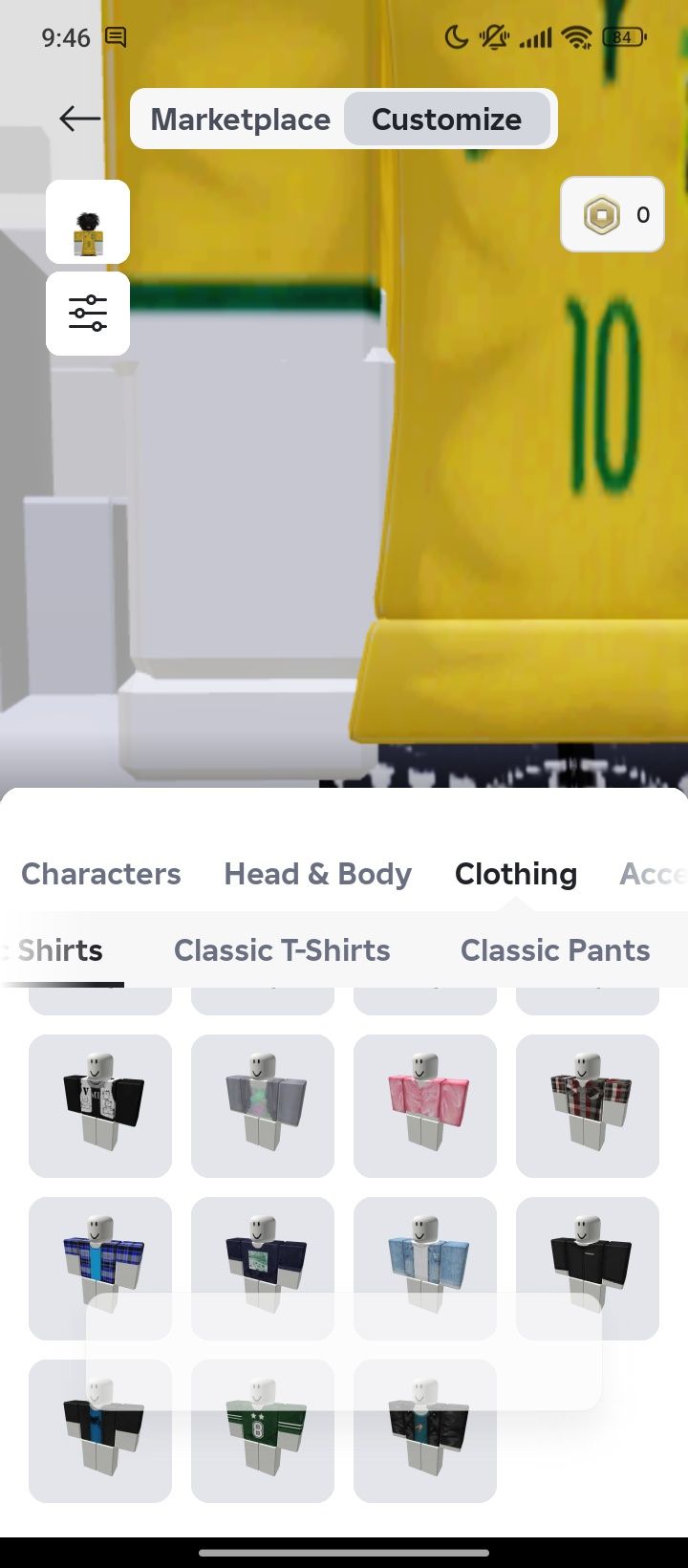Select the green jersey with number 8

263,1431
